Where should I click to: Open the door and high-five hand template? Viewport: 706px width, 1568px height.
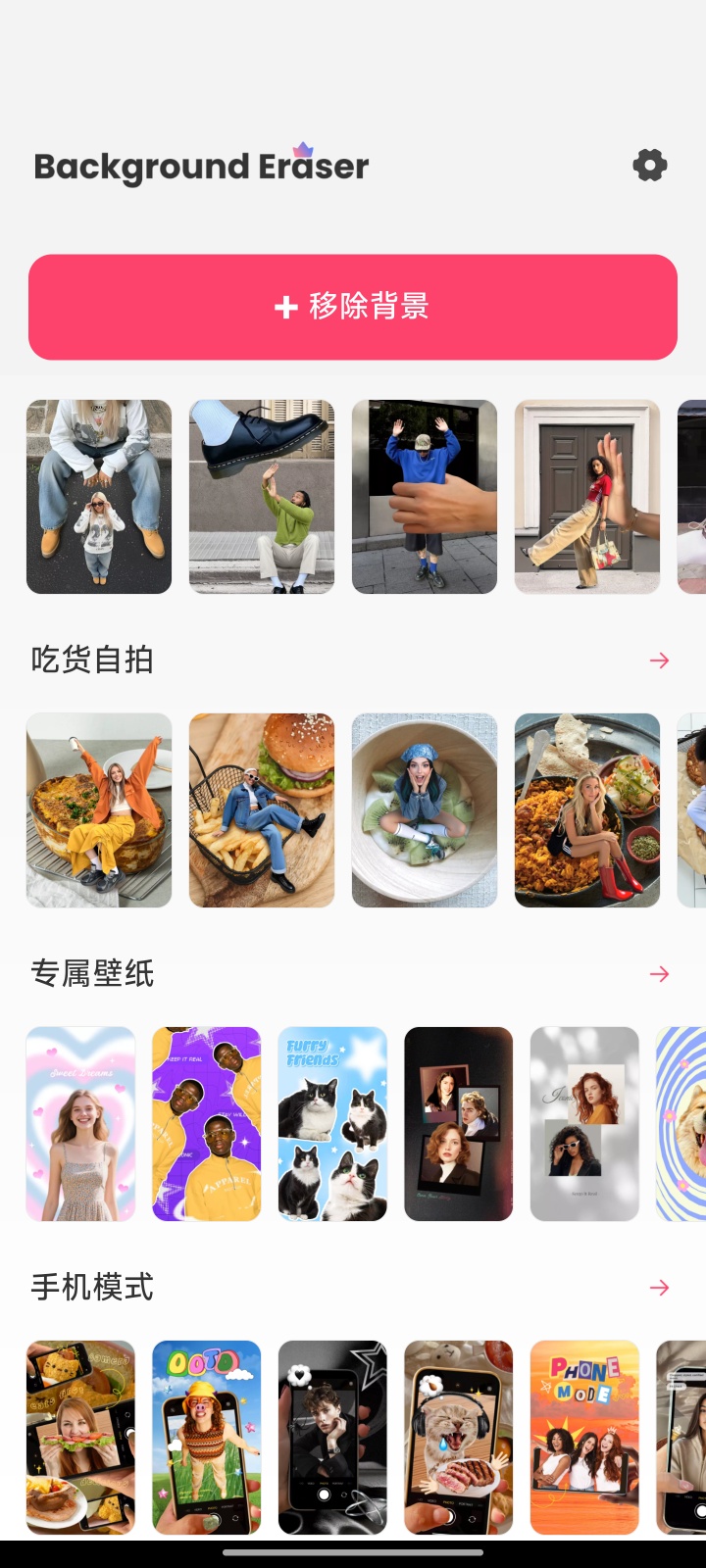[x=587, y=497]
